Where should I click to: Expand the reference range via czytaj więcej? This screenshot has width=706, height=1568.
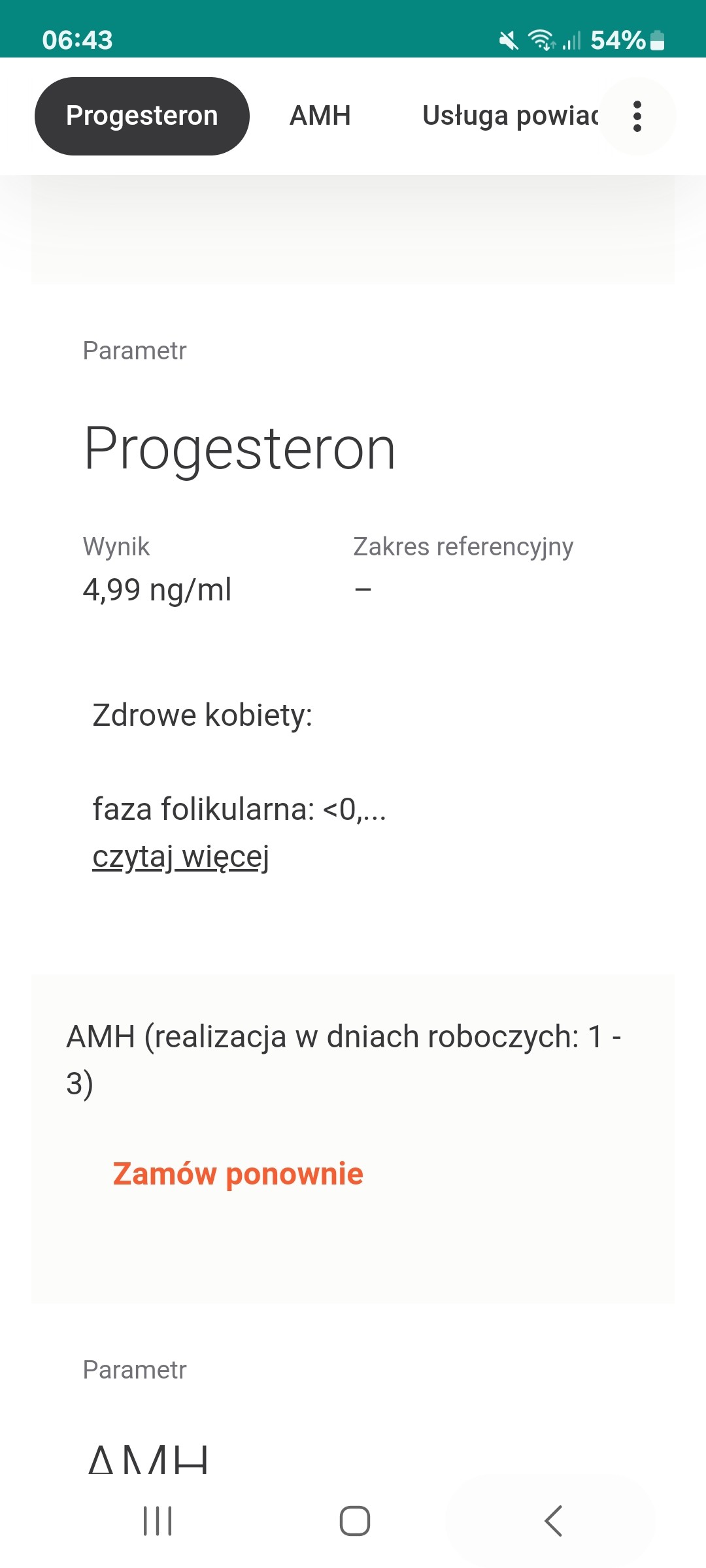(181, 857)
